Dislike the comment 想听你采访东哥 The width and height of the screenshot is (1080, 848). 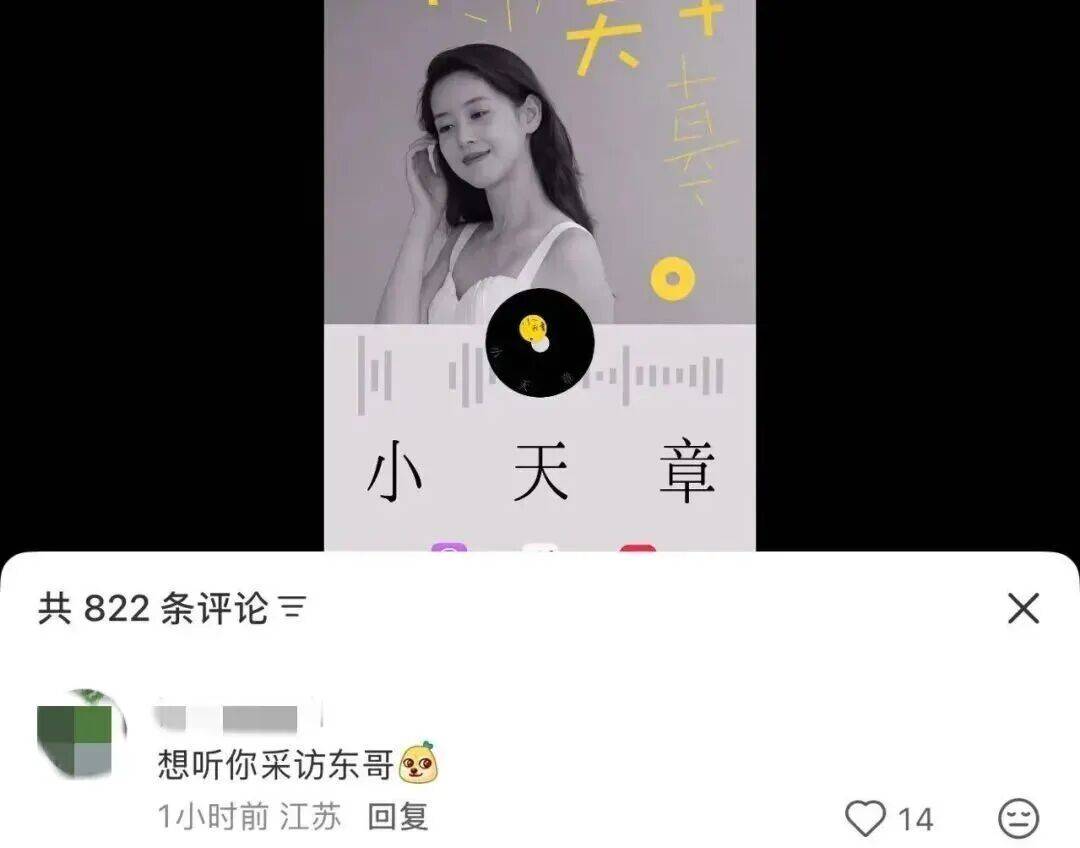click(x=1019, y=819)
